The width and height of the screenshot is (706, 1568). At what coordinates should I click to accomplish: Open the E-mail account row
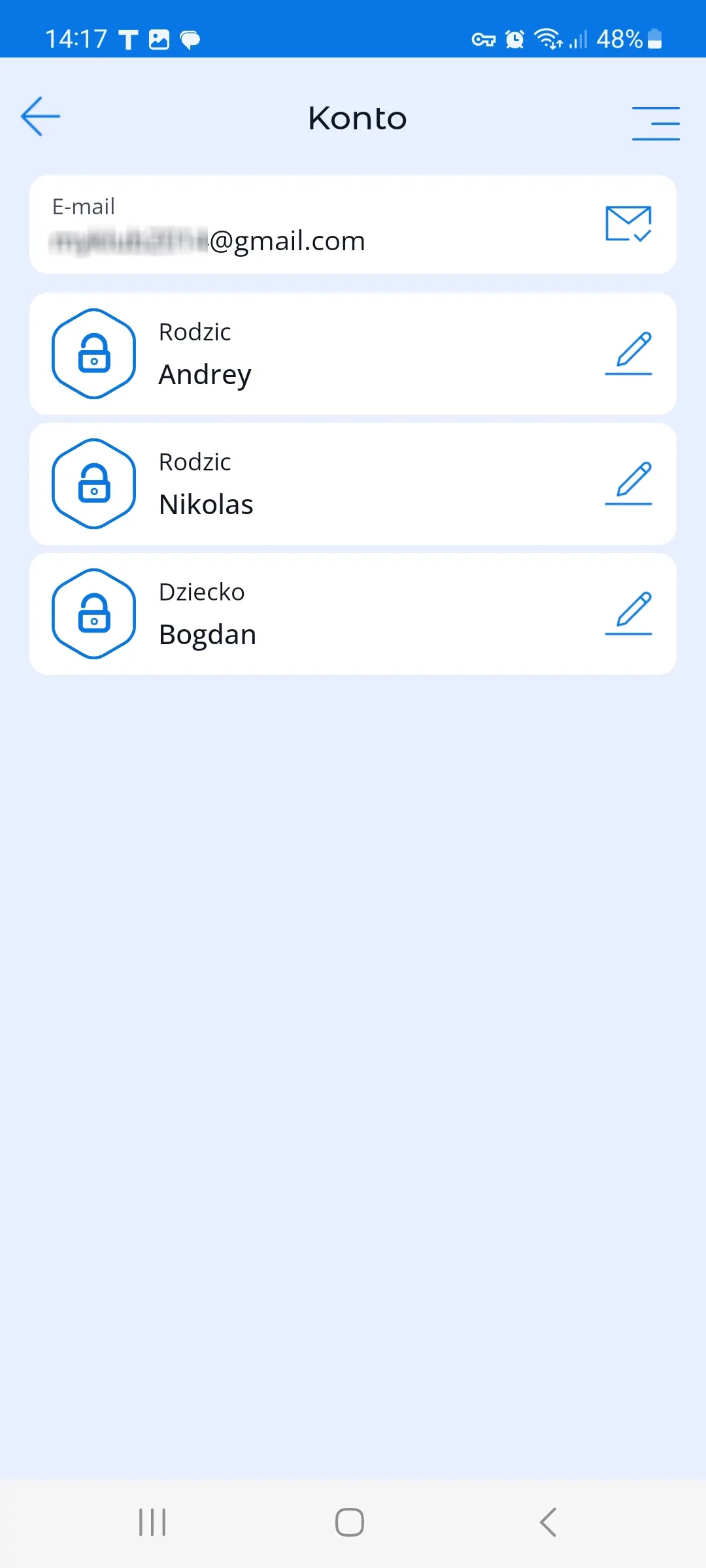314,224
